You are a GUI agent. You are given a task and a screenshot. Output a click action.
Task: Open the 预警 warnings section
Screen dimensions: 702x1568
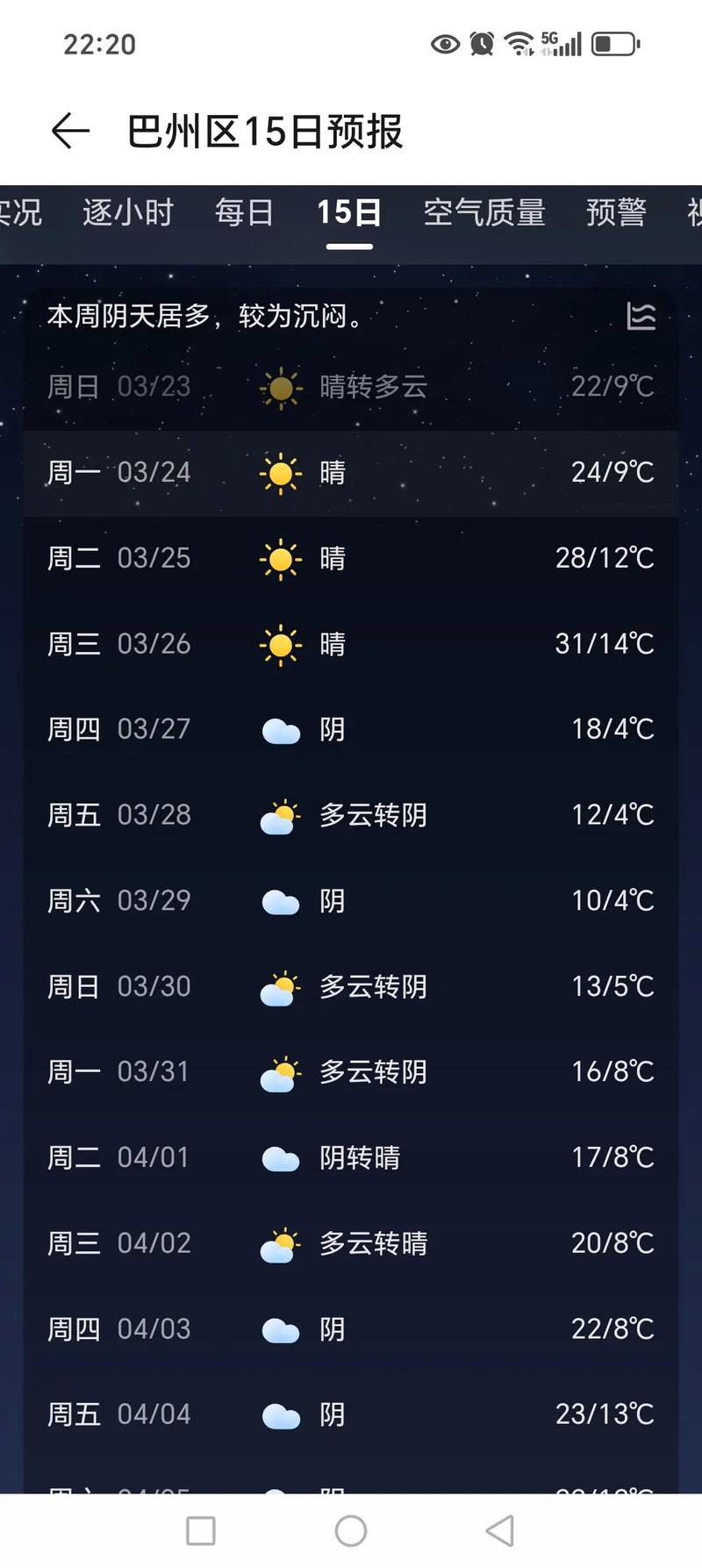[616, 213]
